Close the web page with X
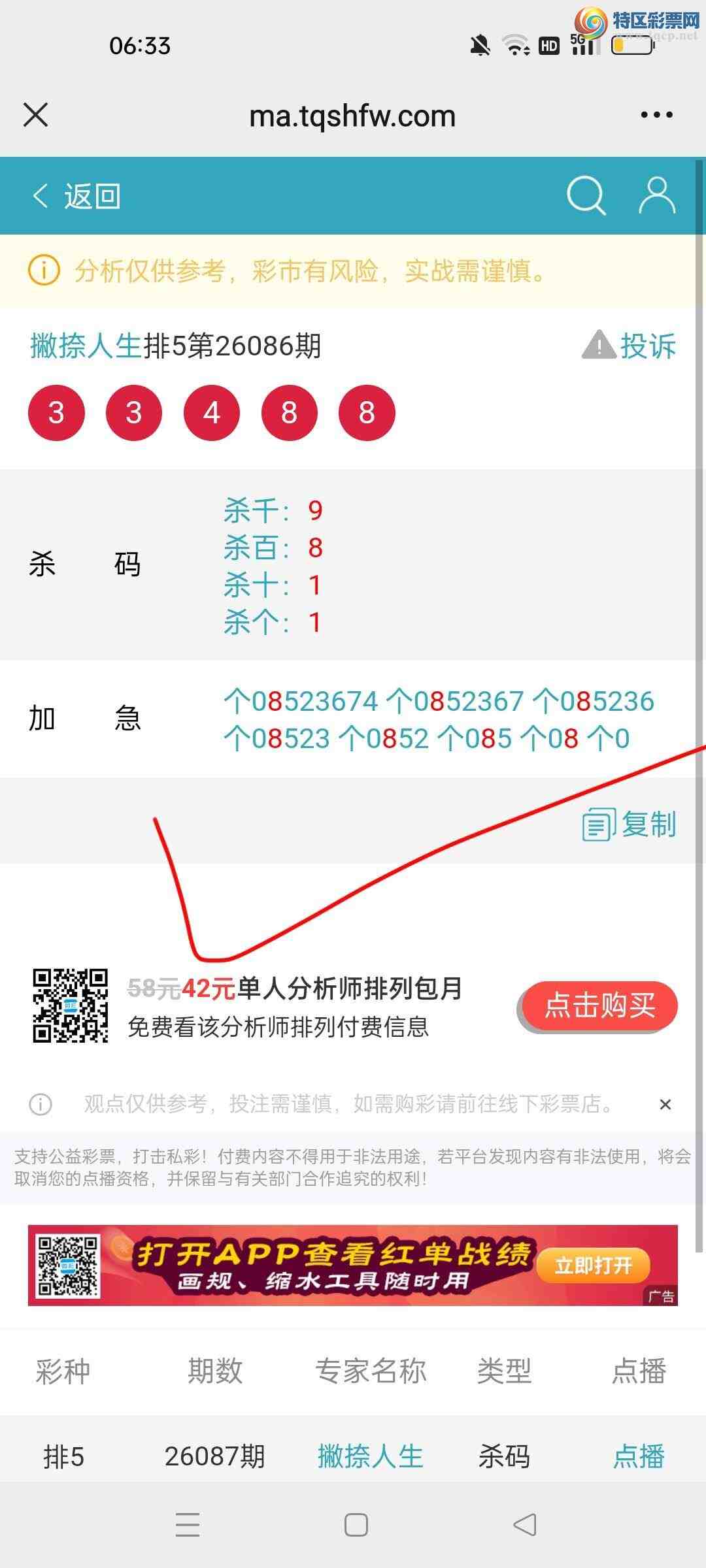Viewport: 706px width, 1568px height. coord(35,115)
